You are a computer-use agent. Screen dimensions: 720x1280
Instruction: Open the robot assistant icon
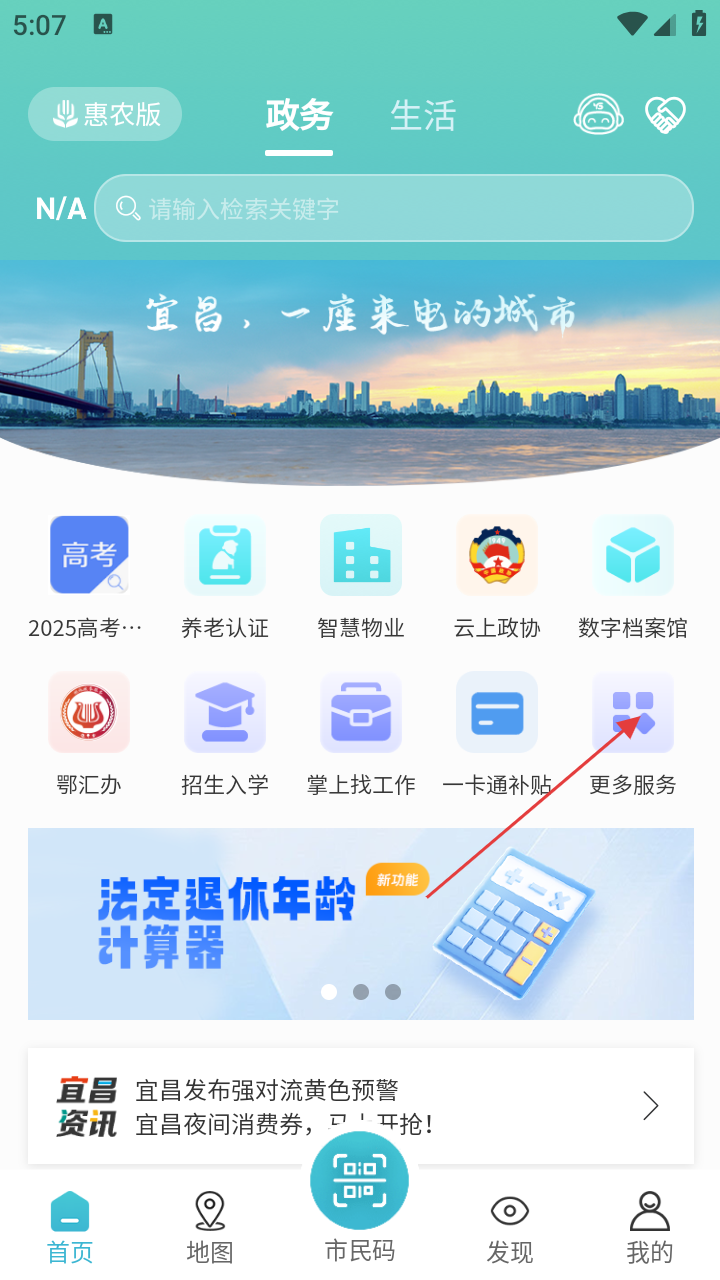click(x=598, y=115)
